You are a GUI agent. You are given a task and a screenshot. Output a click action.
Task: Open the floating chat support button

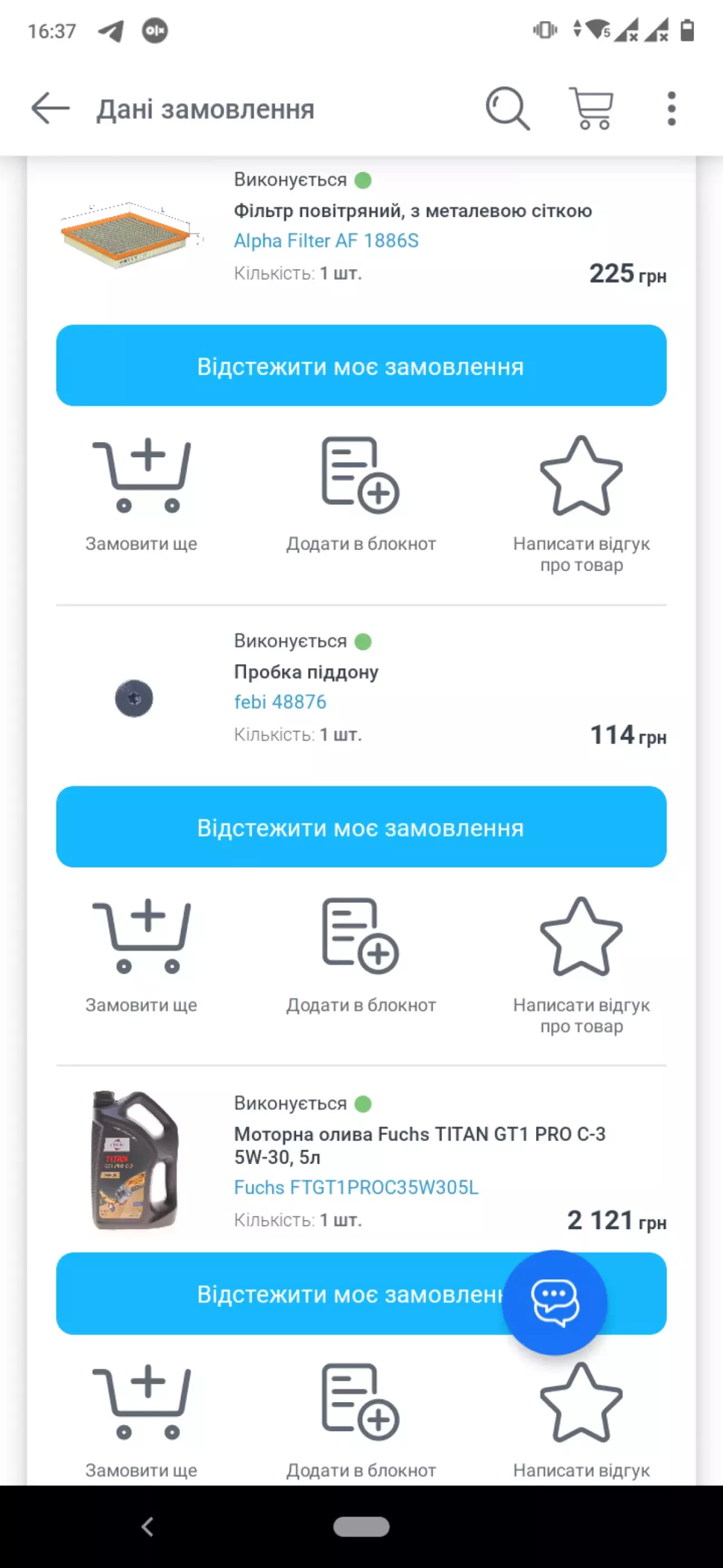(x=555, y=1302)
